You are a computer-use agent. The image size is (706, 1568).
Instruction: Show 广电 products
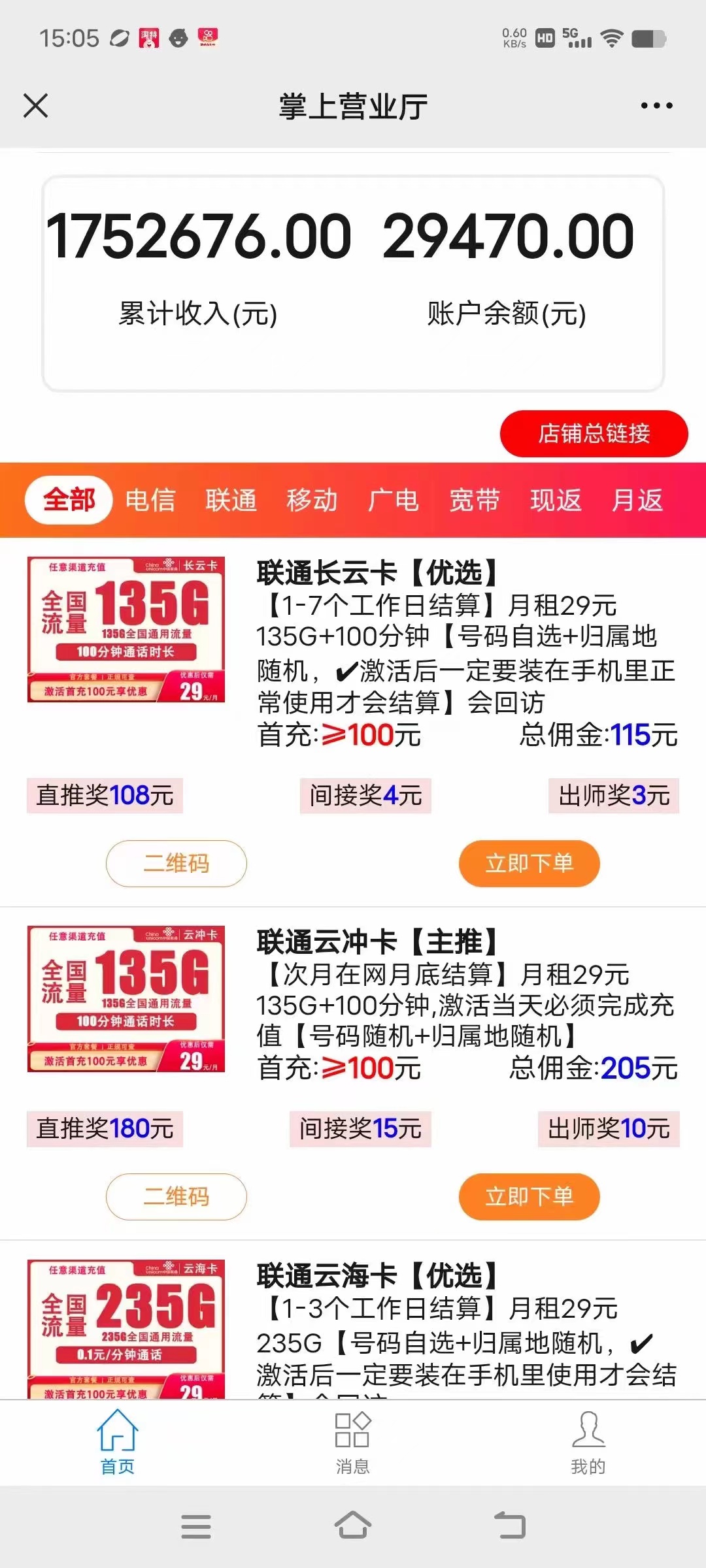pos(393,500)
